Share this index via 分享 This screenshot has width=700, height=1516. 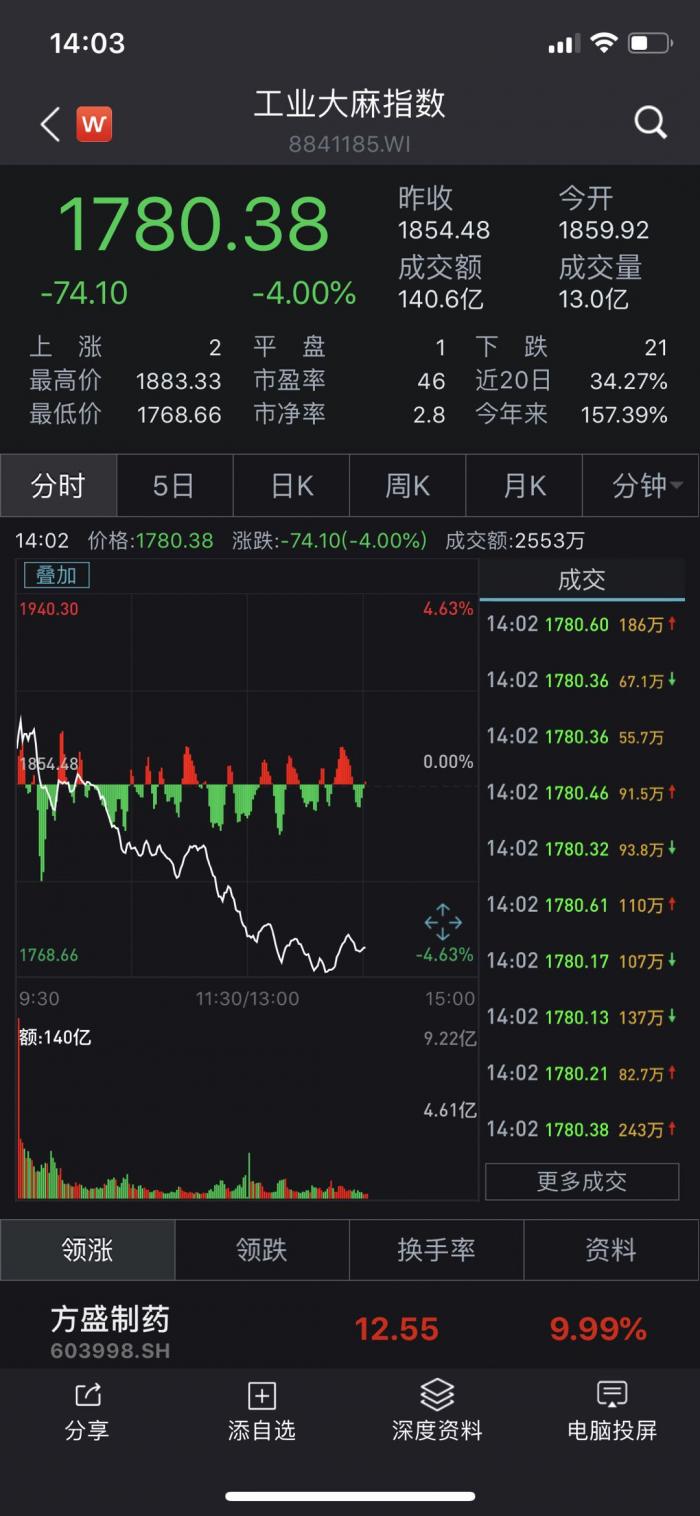[87, 1410]
